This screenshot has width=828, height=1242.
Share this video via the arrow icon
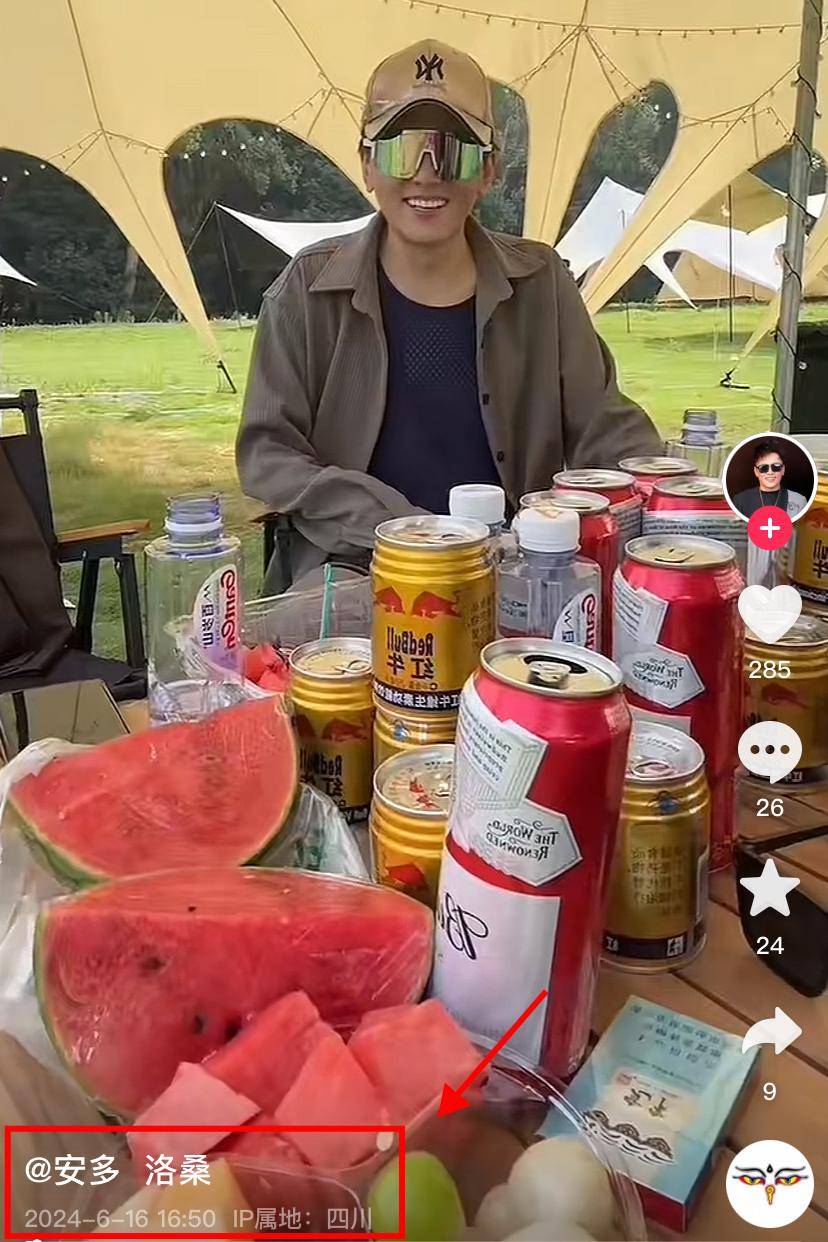tap(771, 1031)
